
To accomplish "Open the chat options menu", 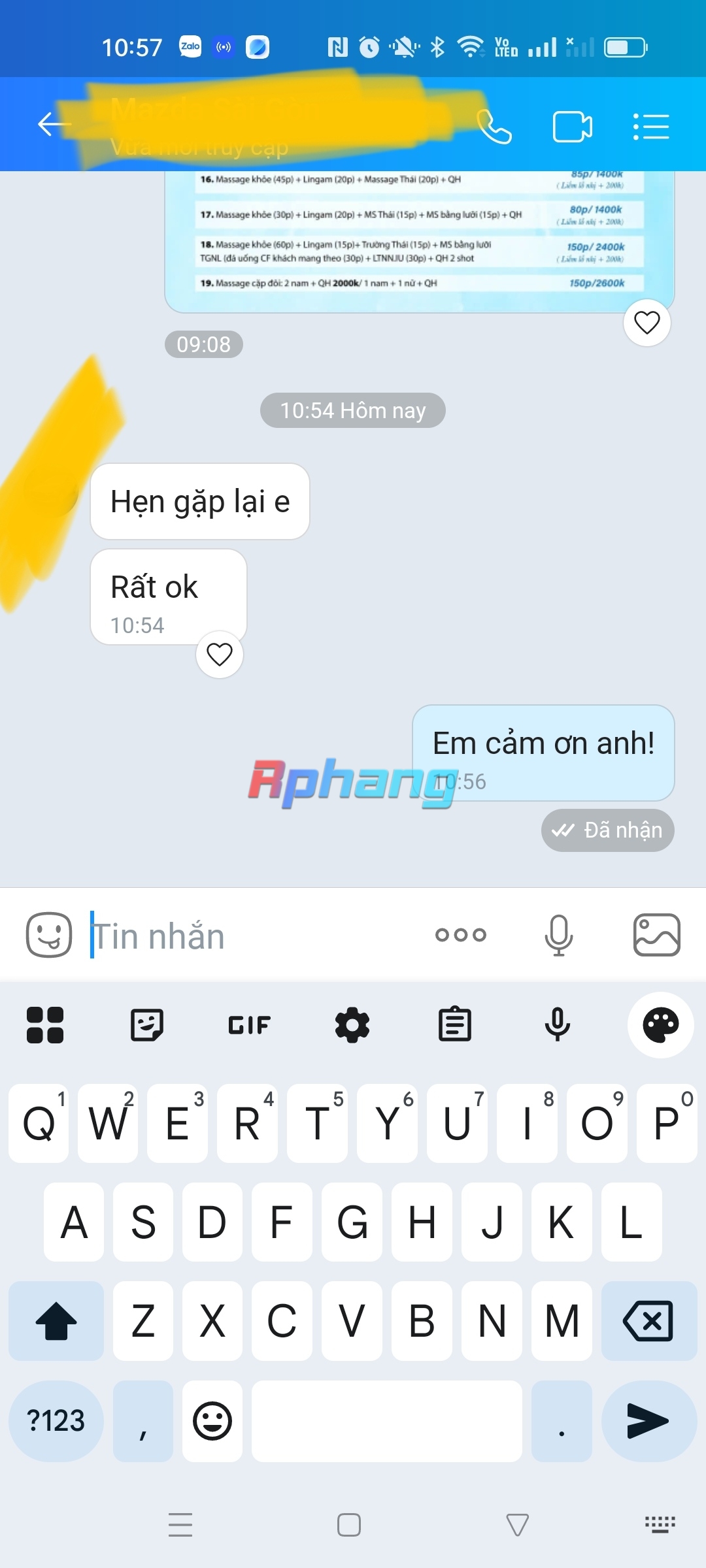I will (651, 126).
